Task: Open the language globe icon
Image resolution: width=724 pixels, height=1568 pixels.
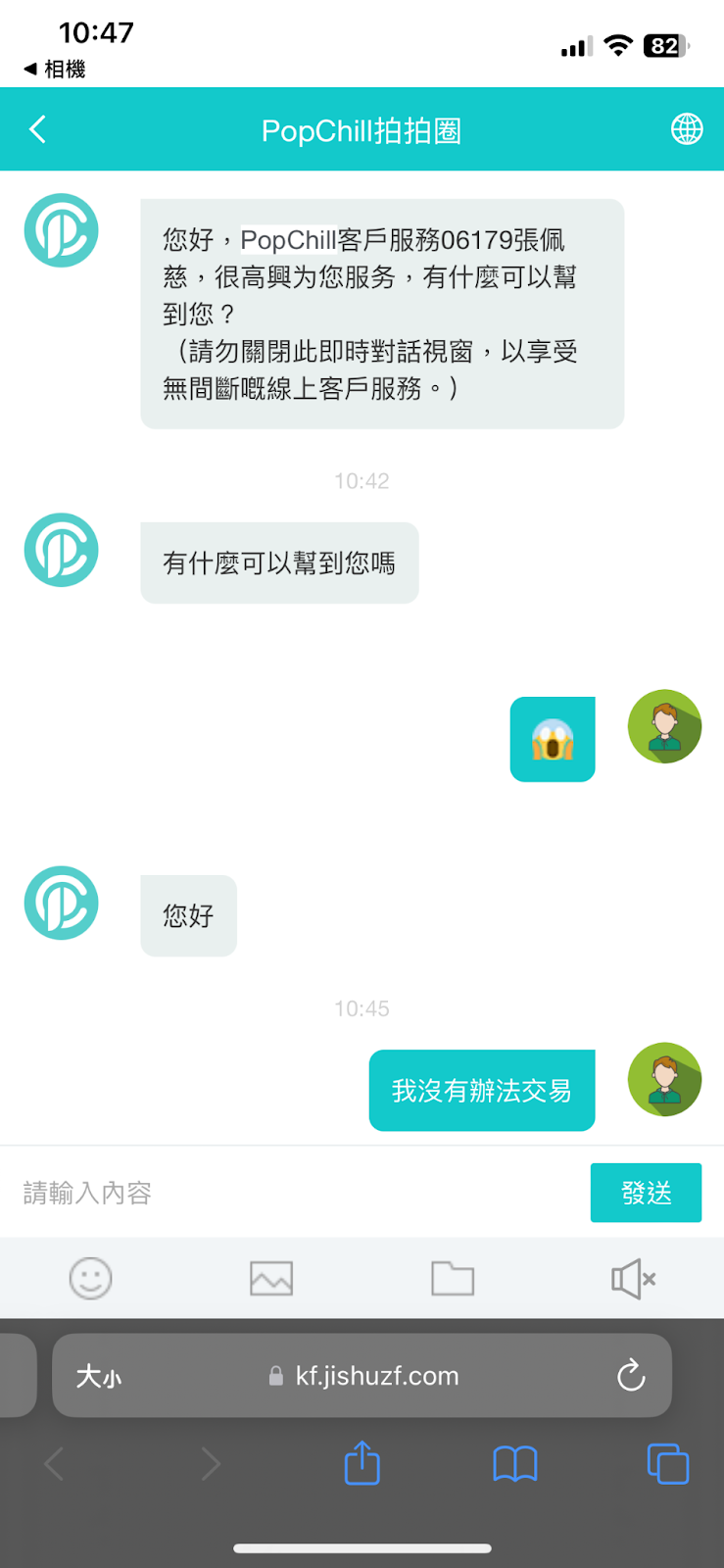Action: click(688, 128)
